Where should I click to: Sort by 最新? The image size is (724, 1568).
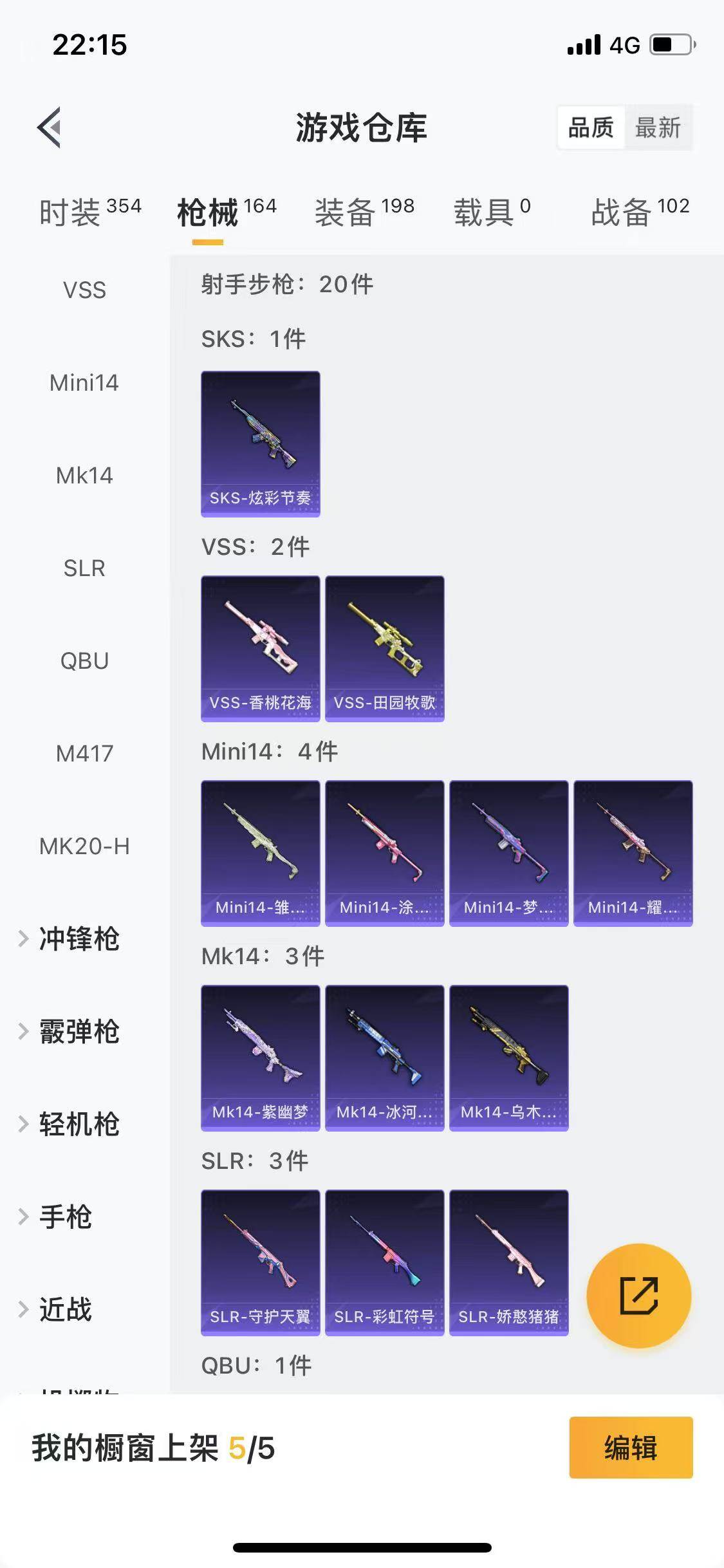657,127
